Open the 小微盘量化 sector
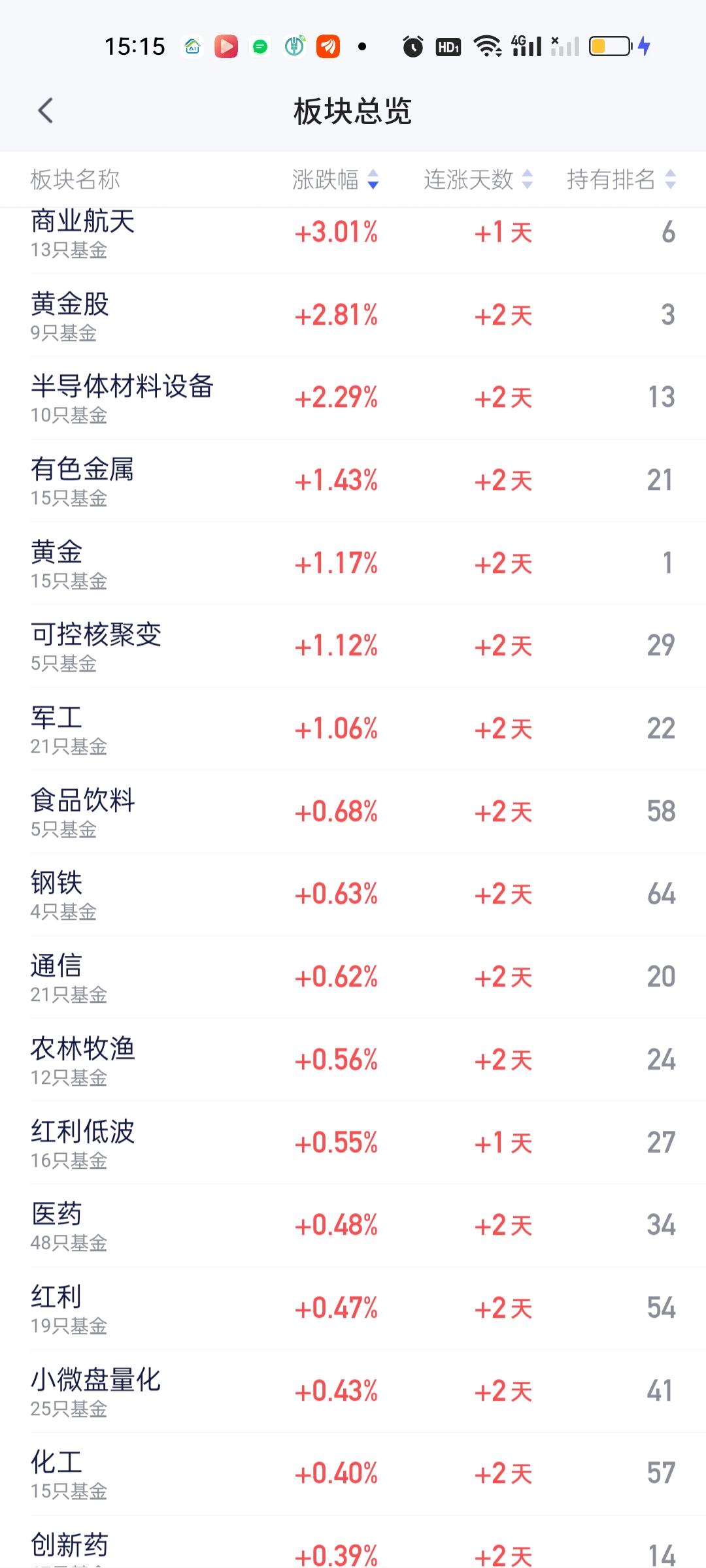This screenshot has height=1568, width=706. tap(353, 1391)
